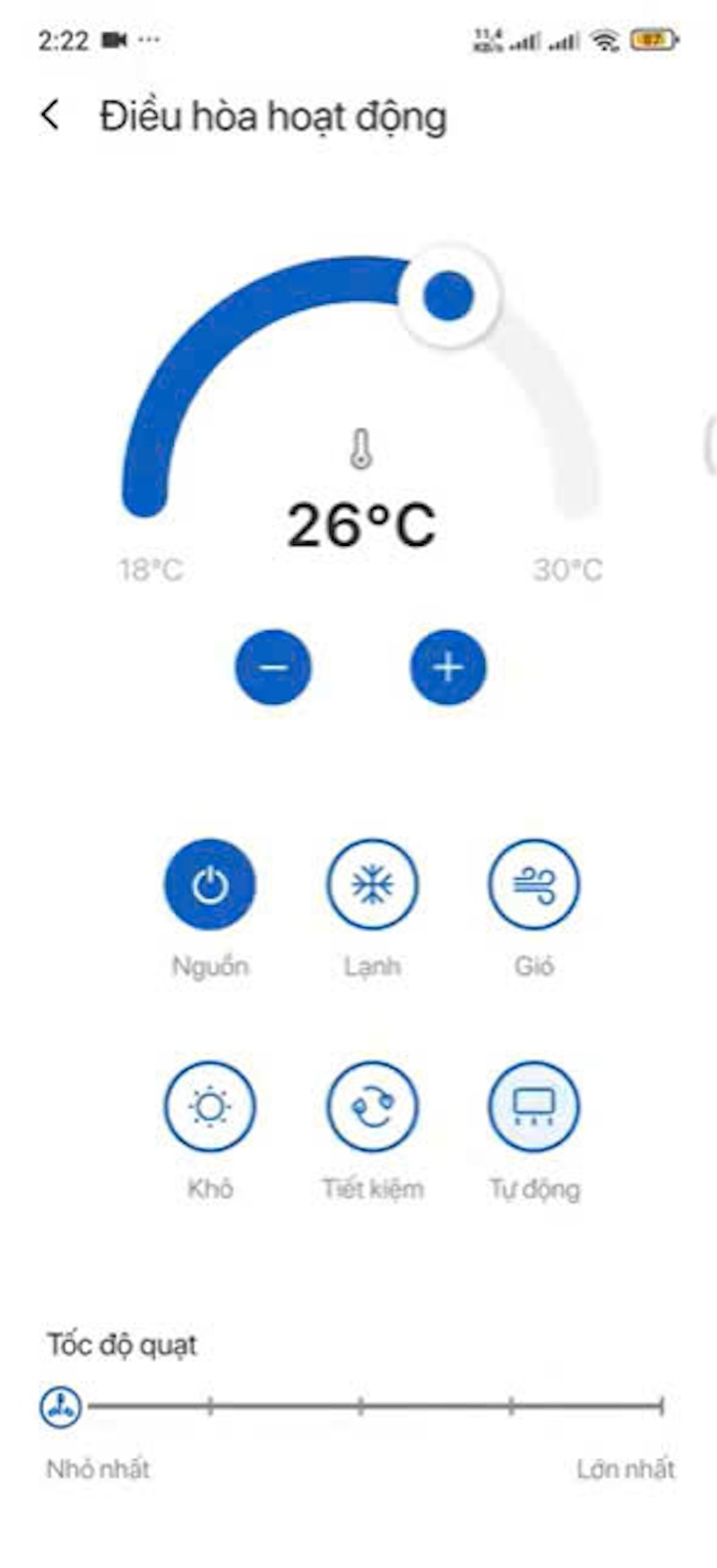Select Lạnh cooling mode

[x=372, y=885]
